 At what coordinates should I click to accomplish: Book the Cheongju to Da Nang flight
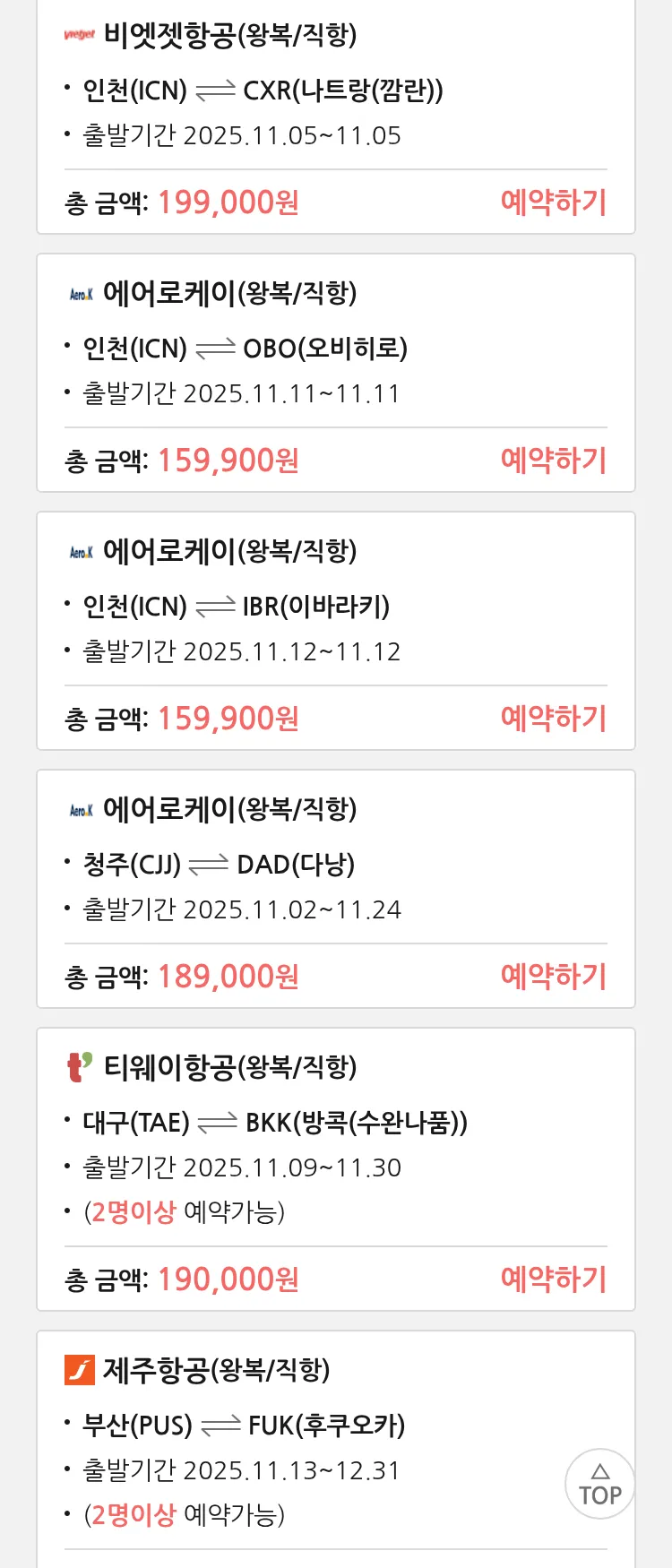coord(553,977)
